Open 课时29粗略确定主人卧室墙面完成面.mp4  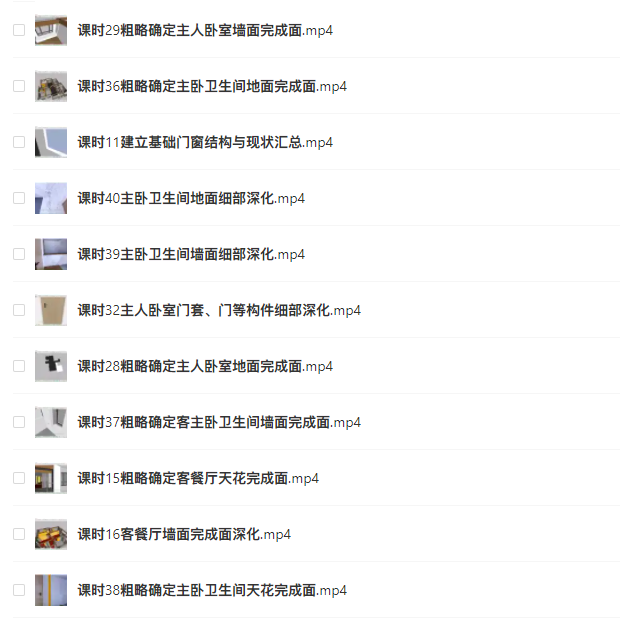205,30
